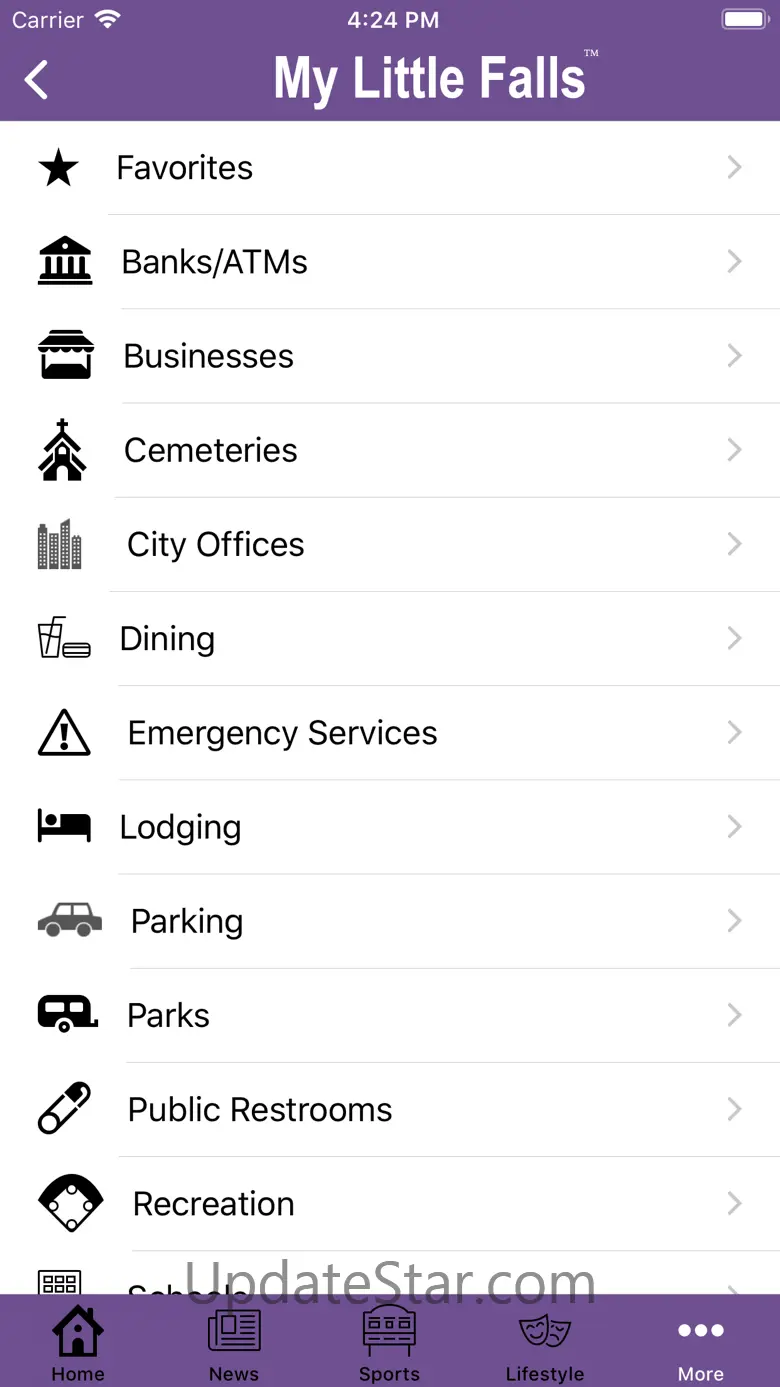Open the Favorites list
Image resolution: width=780 pixels, height=1387 pixels.
point(390,168)
